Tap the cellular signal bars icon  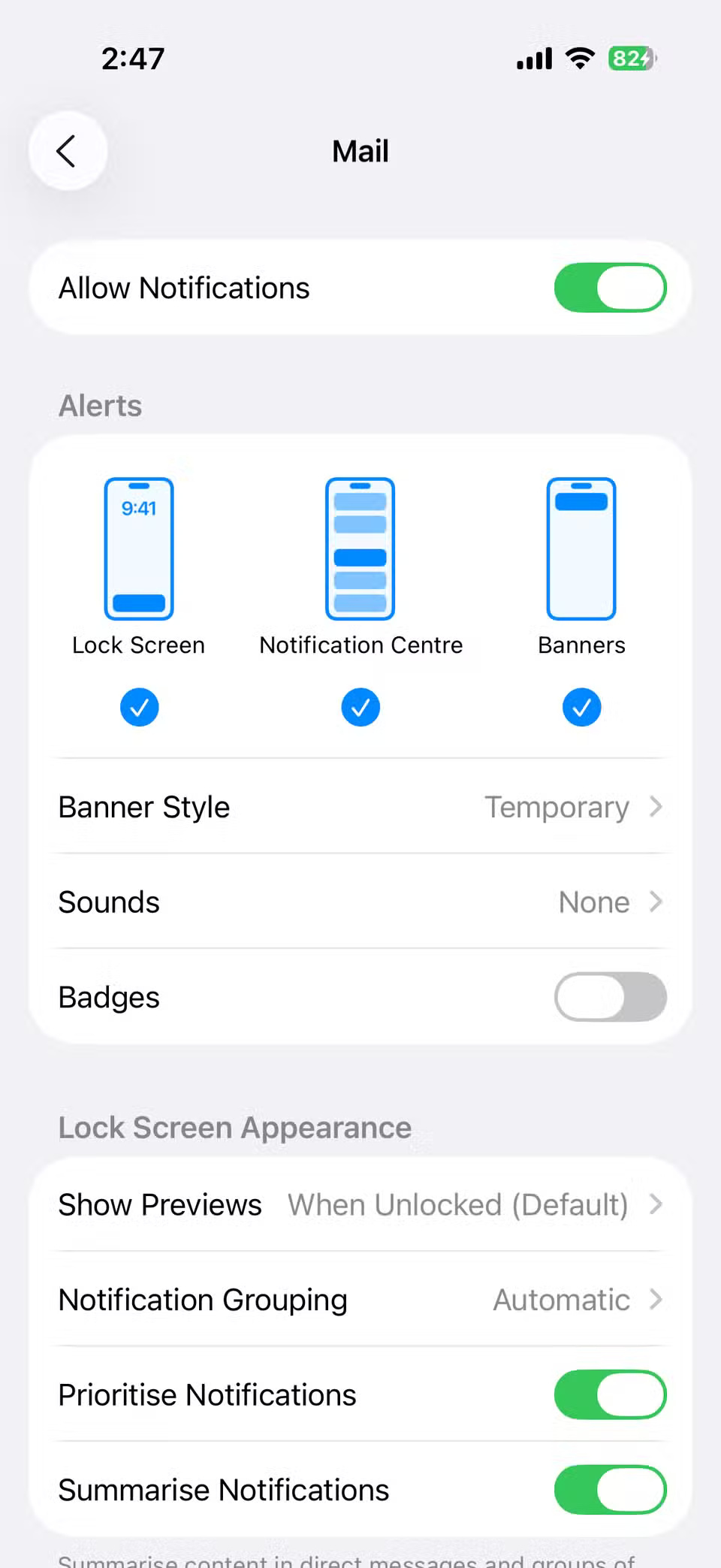coord(533,58)
